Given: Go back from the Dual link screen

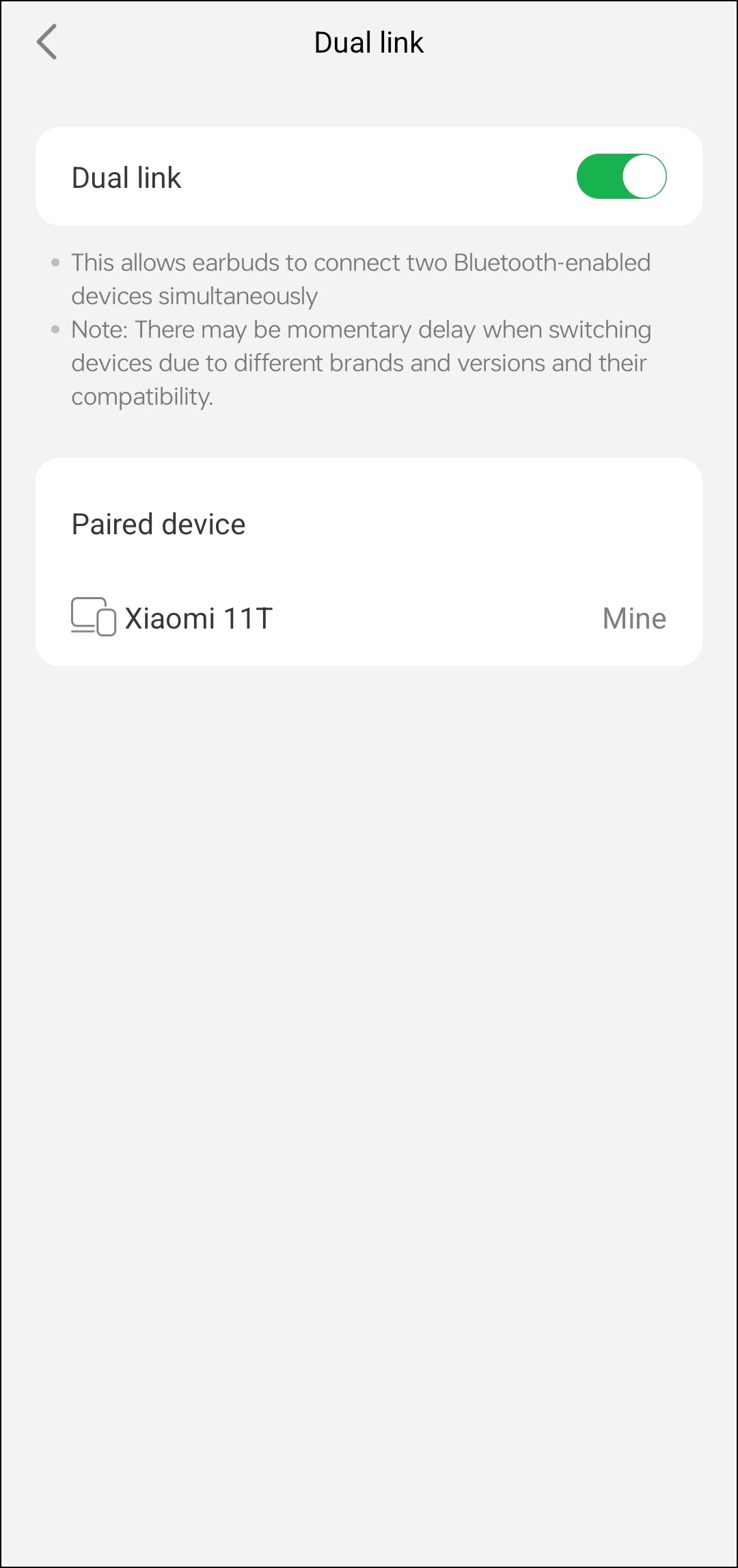Looking at the screenshot, I should [46, 42].
